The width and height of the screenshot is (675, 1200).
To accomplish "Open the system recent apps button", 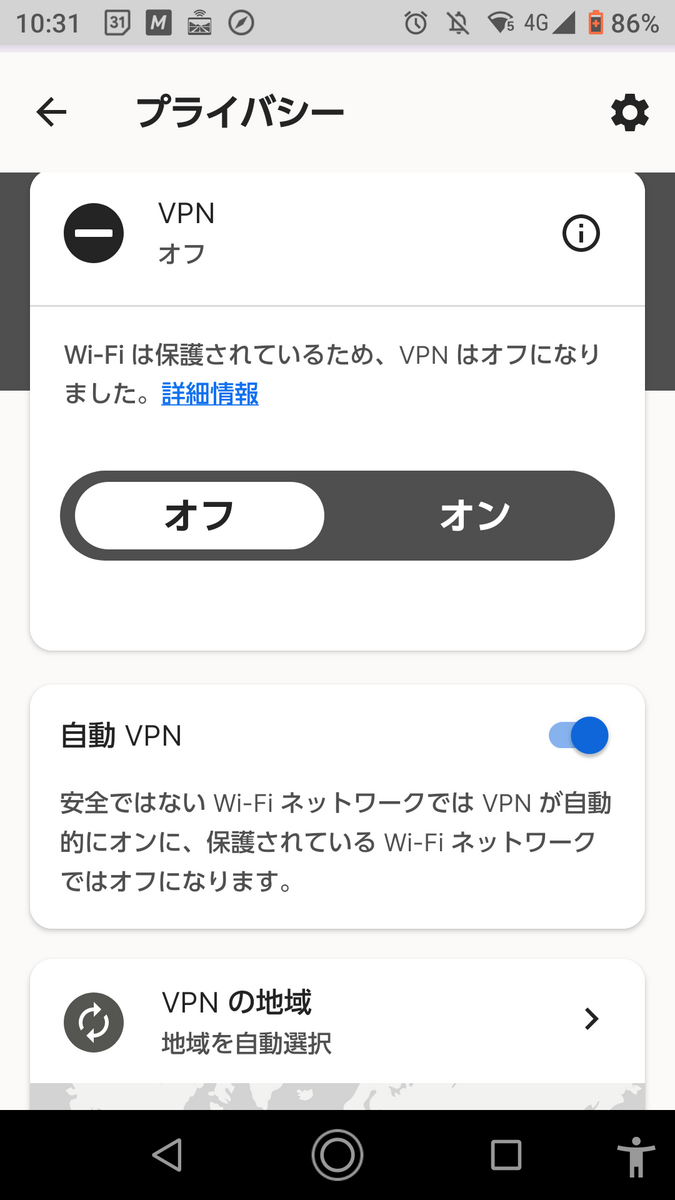I will (x=506, y=1155).
